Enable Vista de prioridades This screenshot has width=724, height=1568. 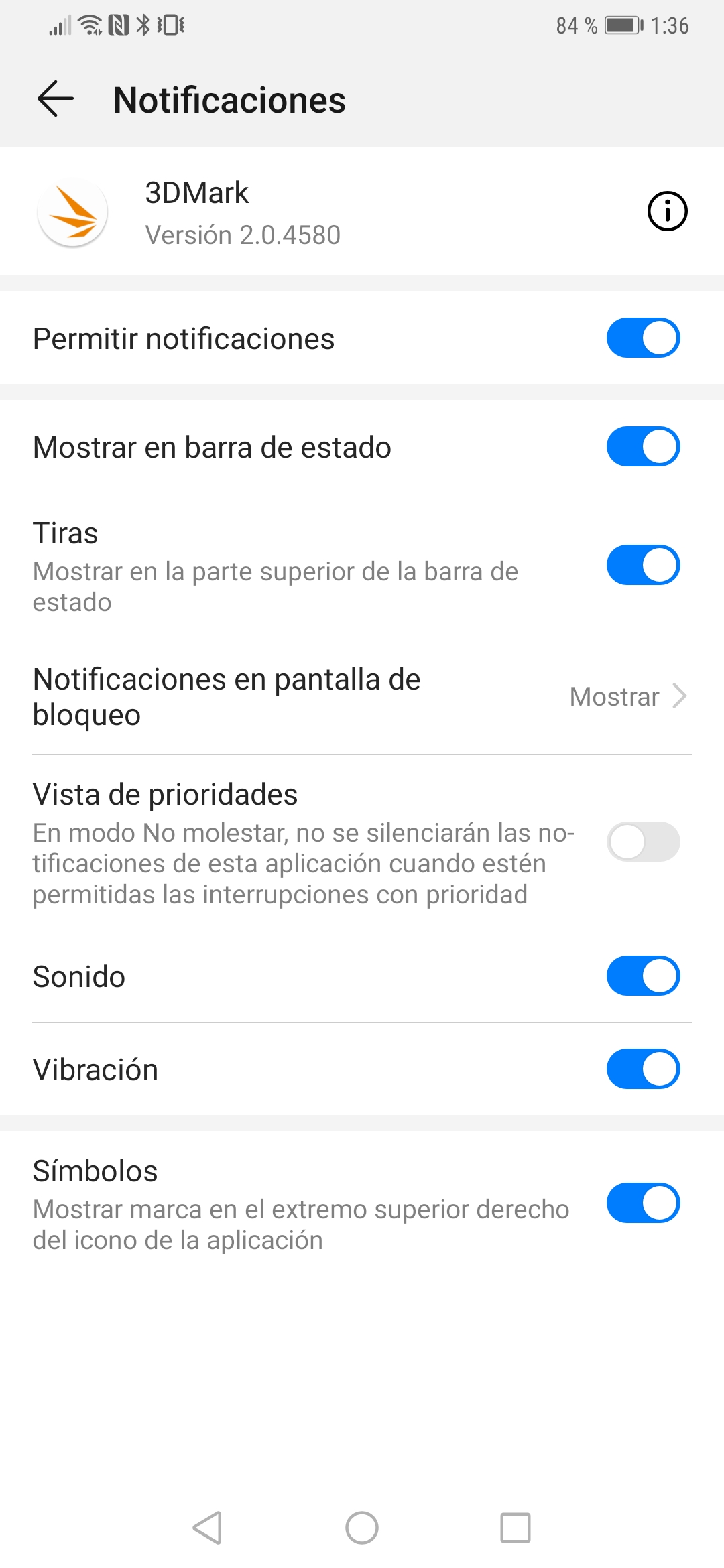point(643,842)
